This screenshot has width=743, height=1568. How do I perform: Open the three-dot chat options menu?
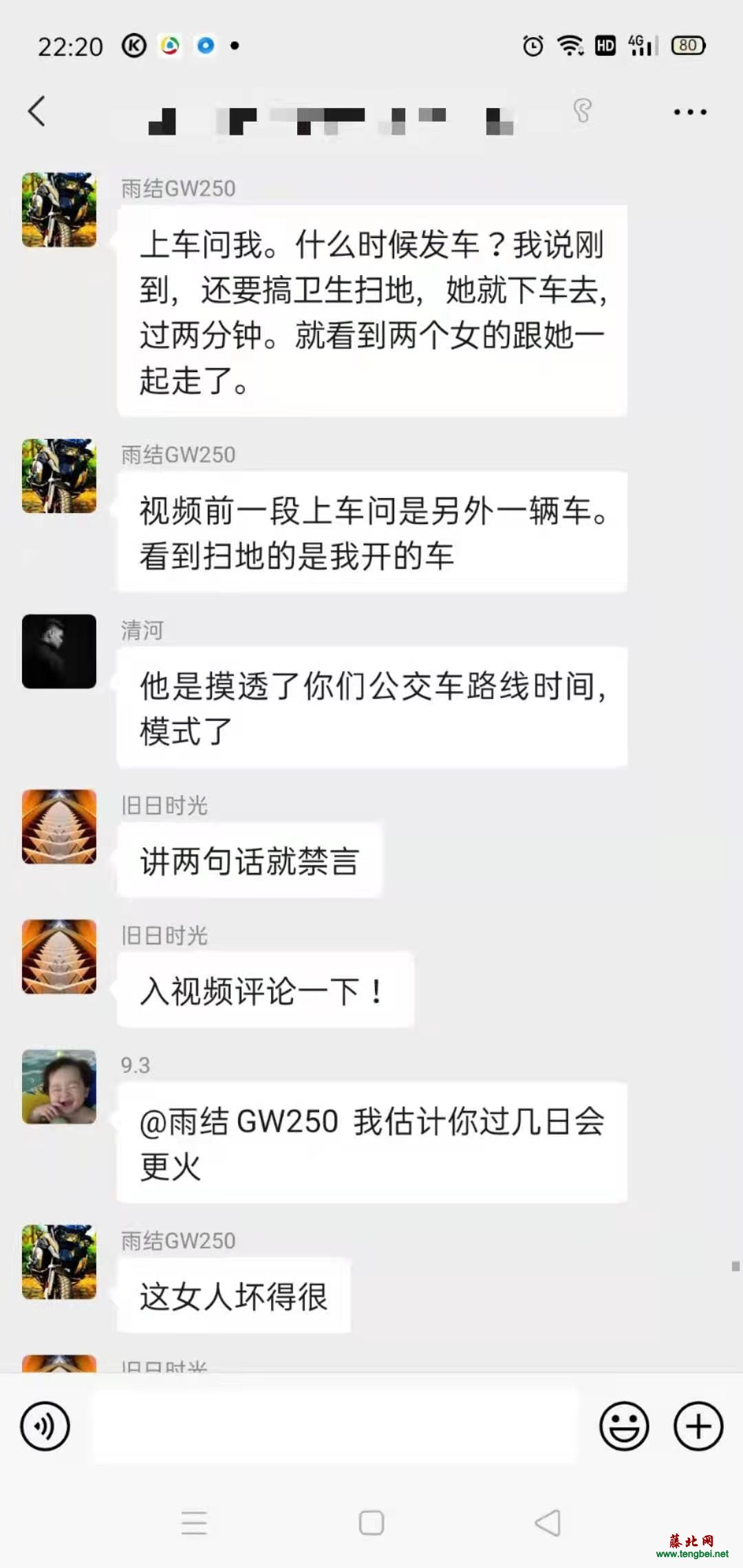[x=690, y=112]
